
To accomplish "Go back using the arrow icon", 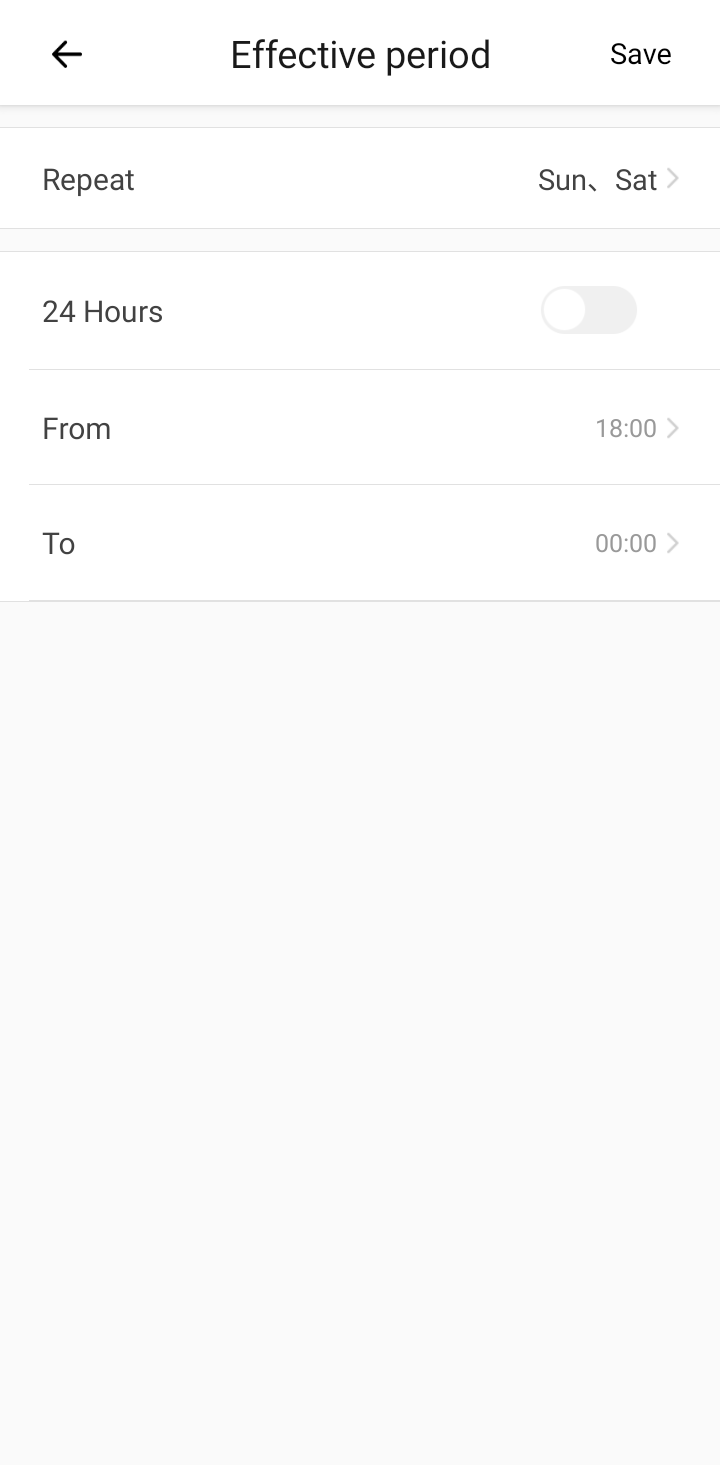I will 67,54.
